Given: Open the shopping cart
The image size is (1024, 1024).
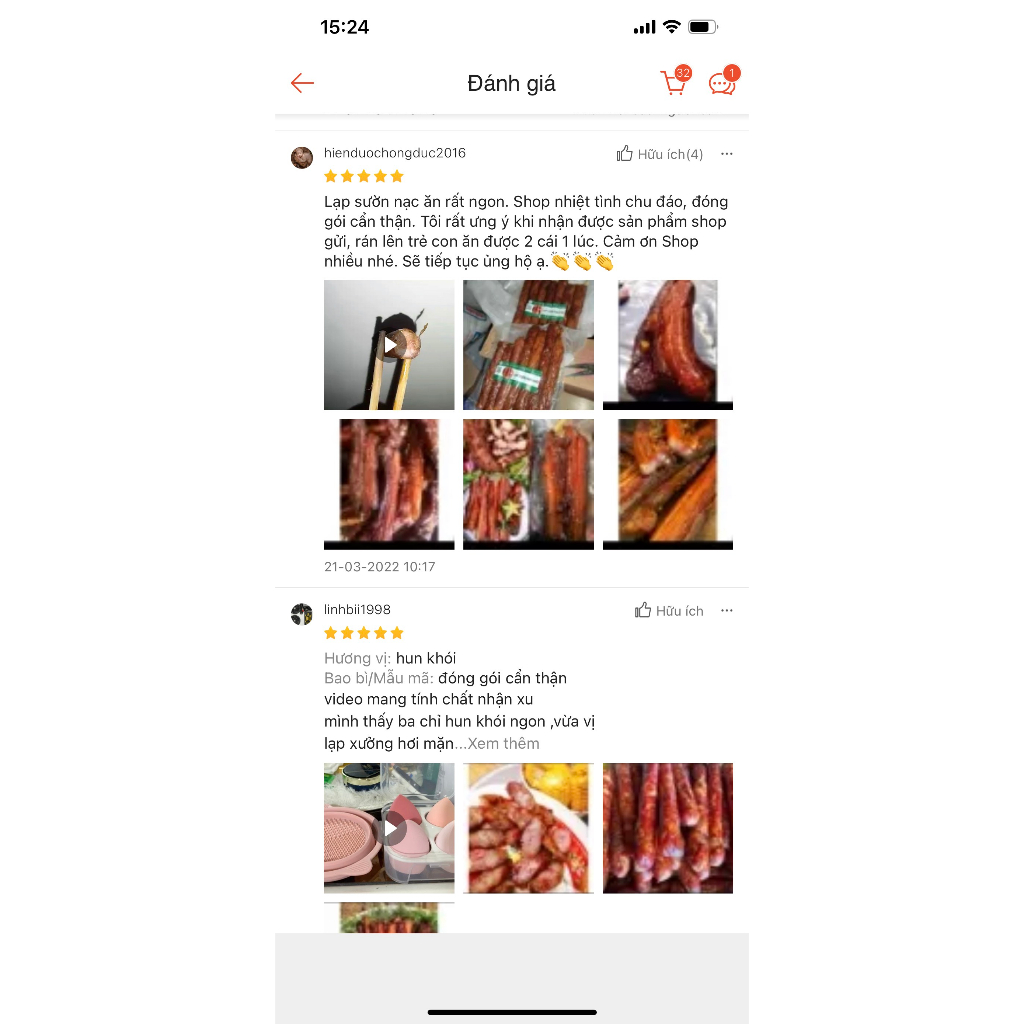Looking at the screenshot, I should click(675, 83).
